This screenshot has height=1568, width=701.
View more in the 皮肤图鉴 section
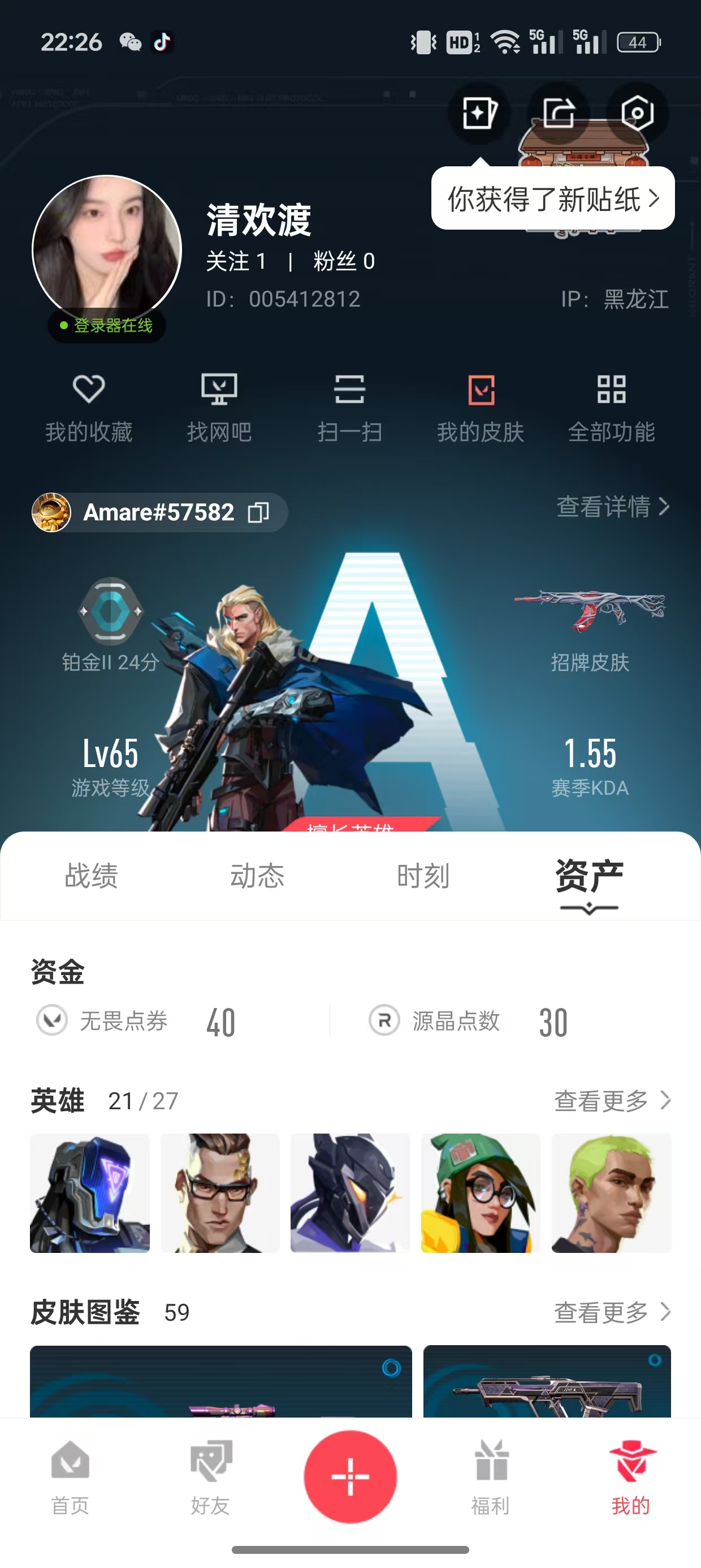[x=612, y=1312]
